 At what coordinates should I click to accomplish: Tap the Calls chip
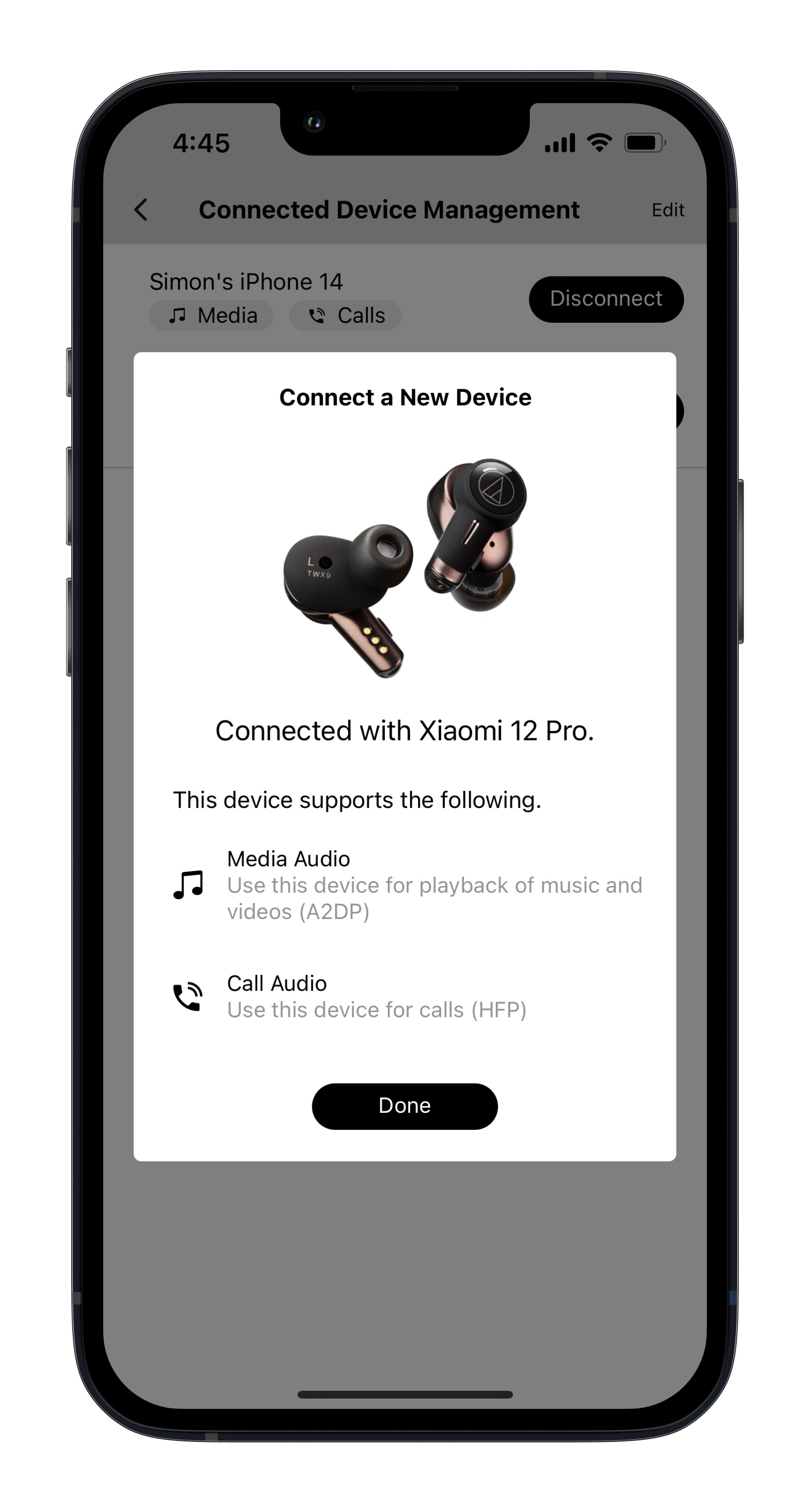345,316
